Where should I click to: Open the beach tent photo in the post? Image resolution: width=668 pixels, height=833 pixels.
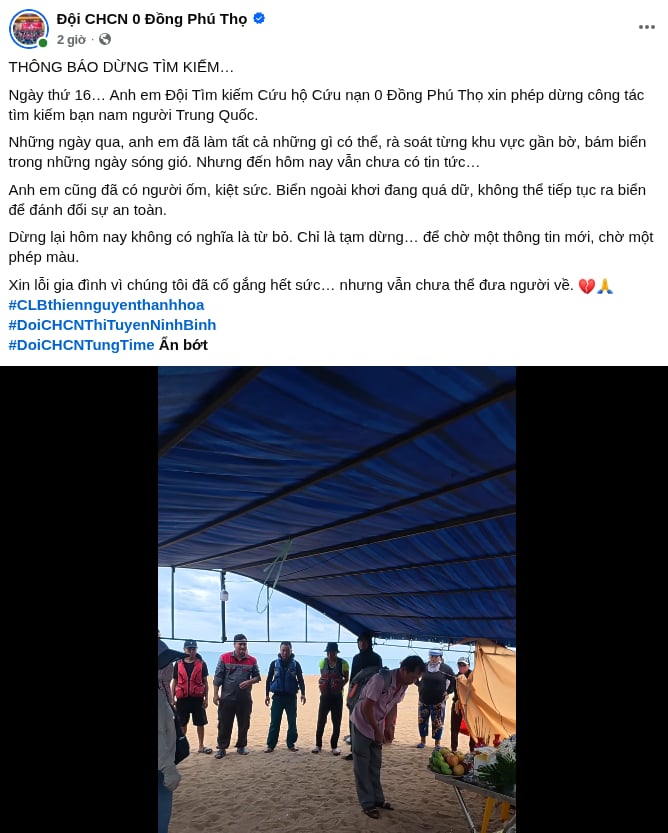[336, 599]
